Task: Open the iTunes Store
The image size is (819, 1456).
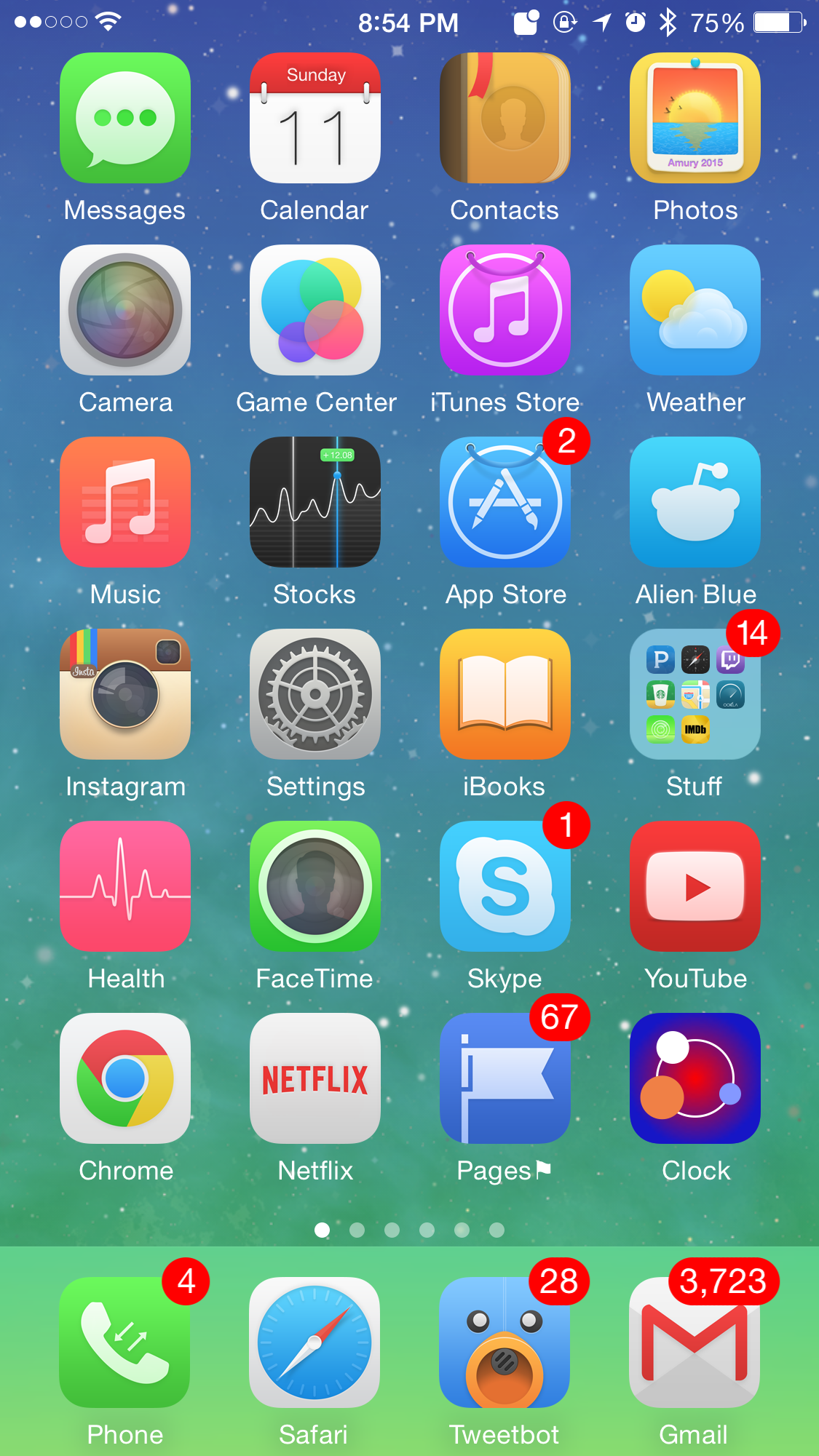Action: (505, 310)
